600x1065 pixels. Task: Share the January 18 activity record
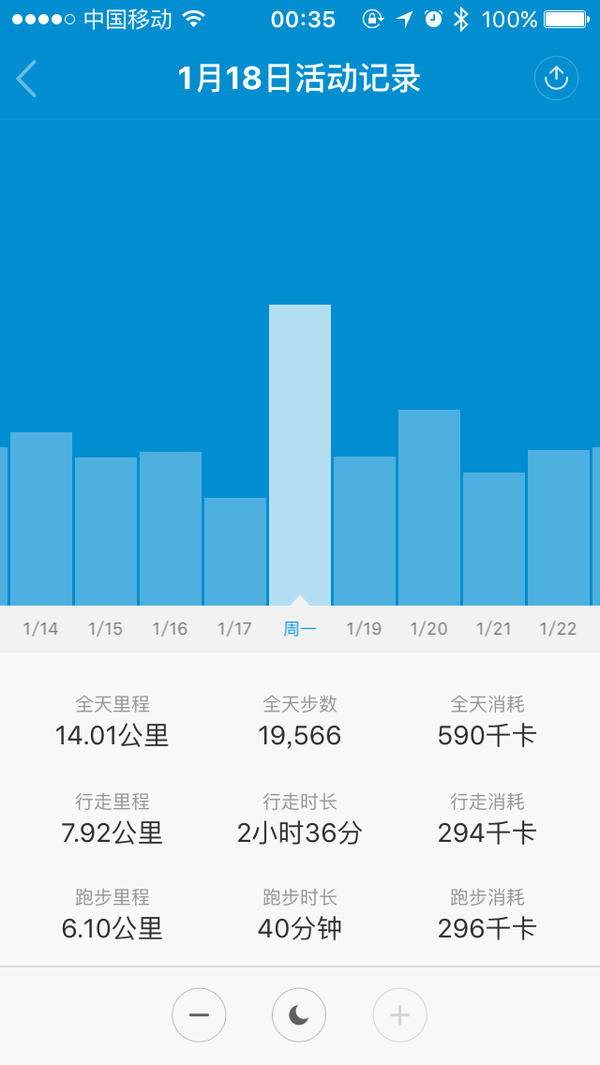click(556, 78)
